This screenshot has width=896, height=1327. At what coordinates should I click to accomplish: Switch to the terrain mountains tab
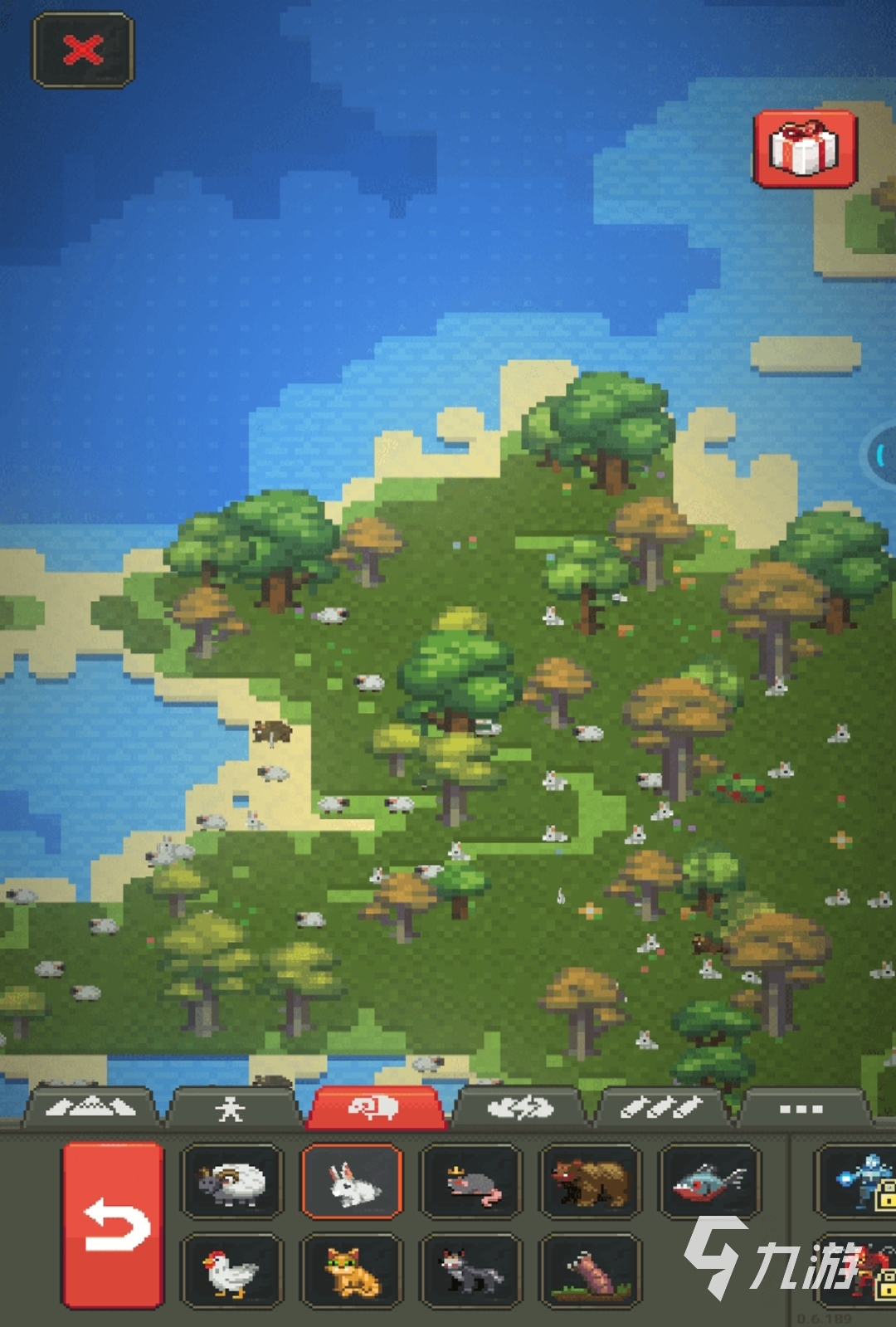pos(90,1108)
